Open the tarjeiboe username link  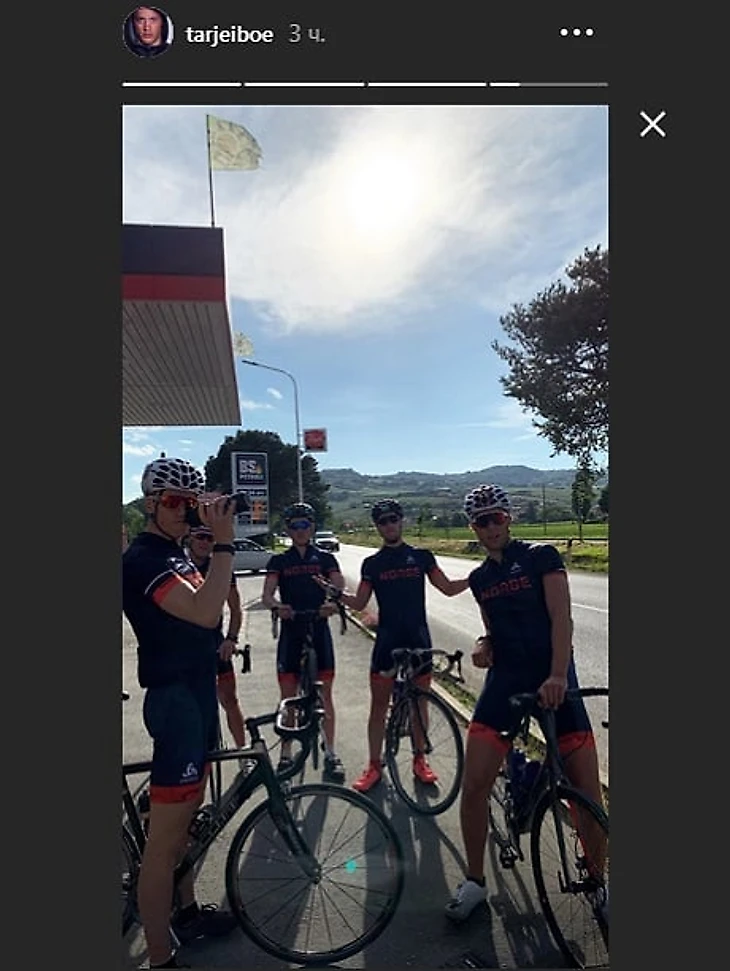(x=229, y=34)
